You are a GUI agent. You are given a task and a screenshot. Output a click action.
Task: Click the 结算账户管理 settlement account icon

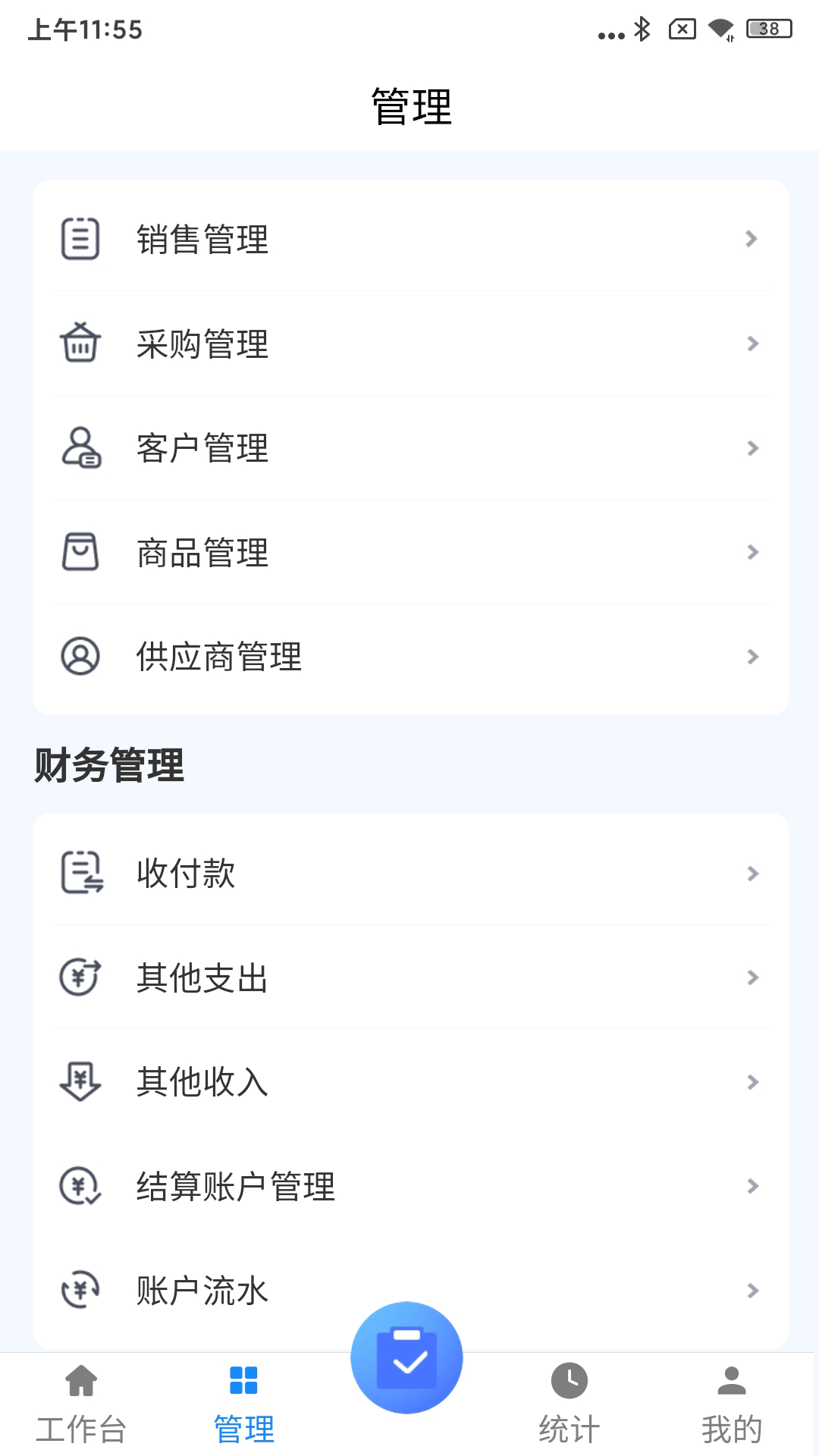point(79,1187)
